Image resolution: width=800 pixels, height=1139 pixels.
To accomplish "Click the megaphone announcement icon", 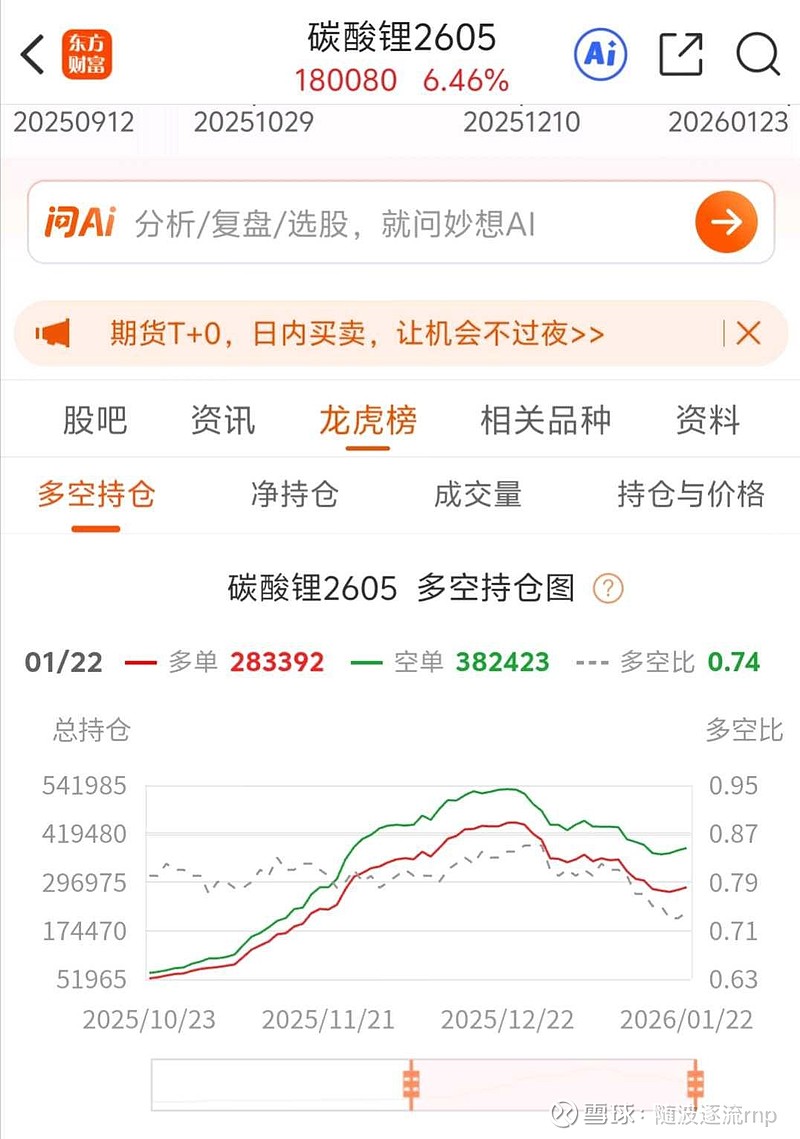I will (56, 333).
